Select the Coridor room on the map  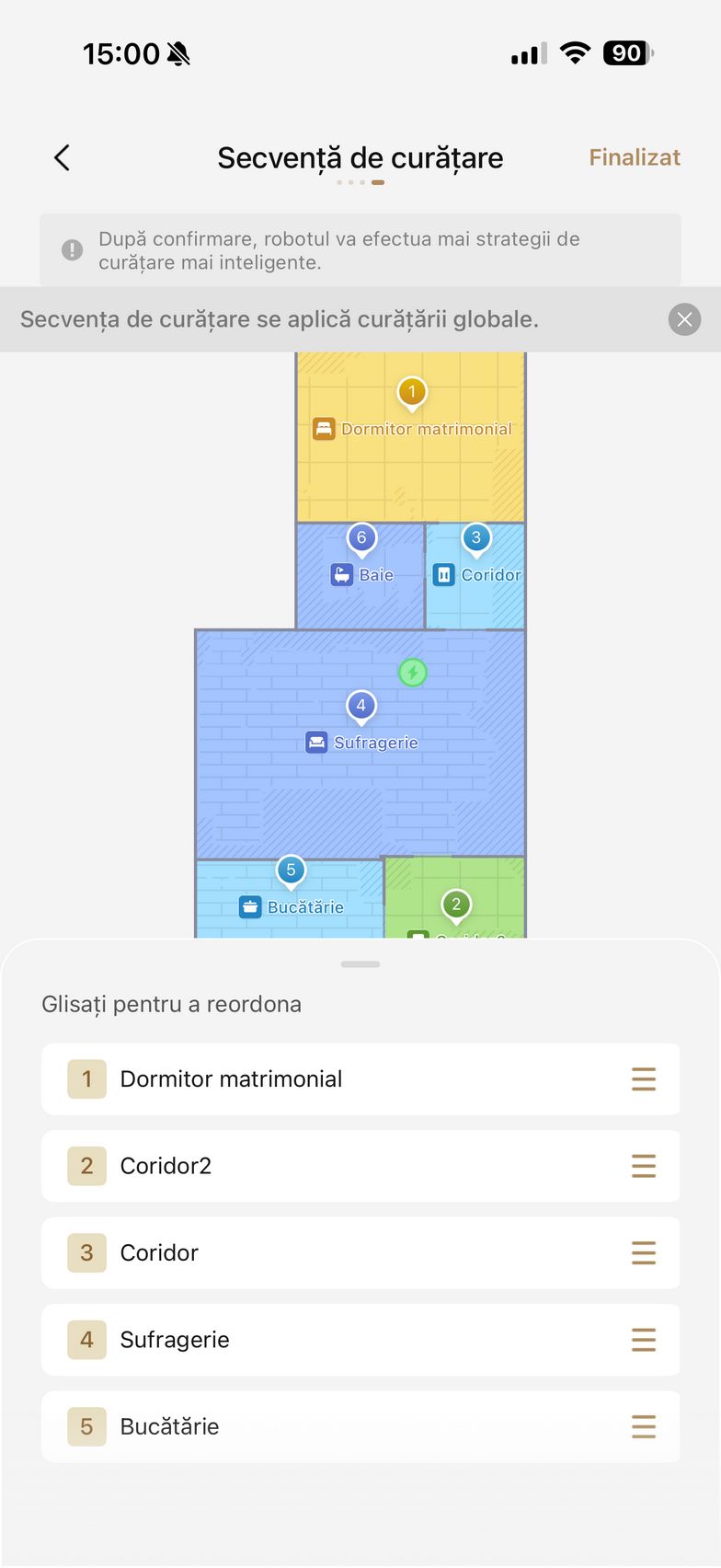(x=475, y=575)
